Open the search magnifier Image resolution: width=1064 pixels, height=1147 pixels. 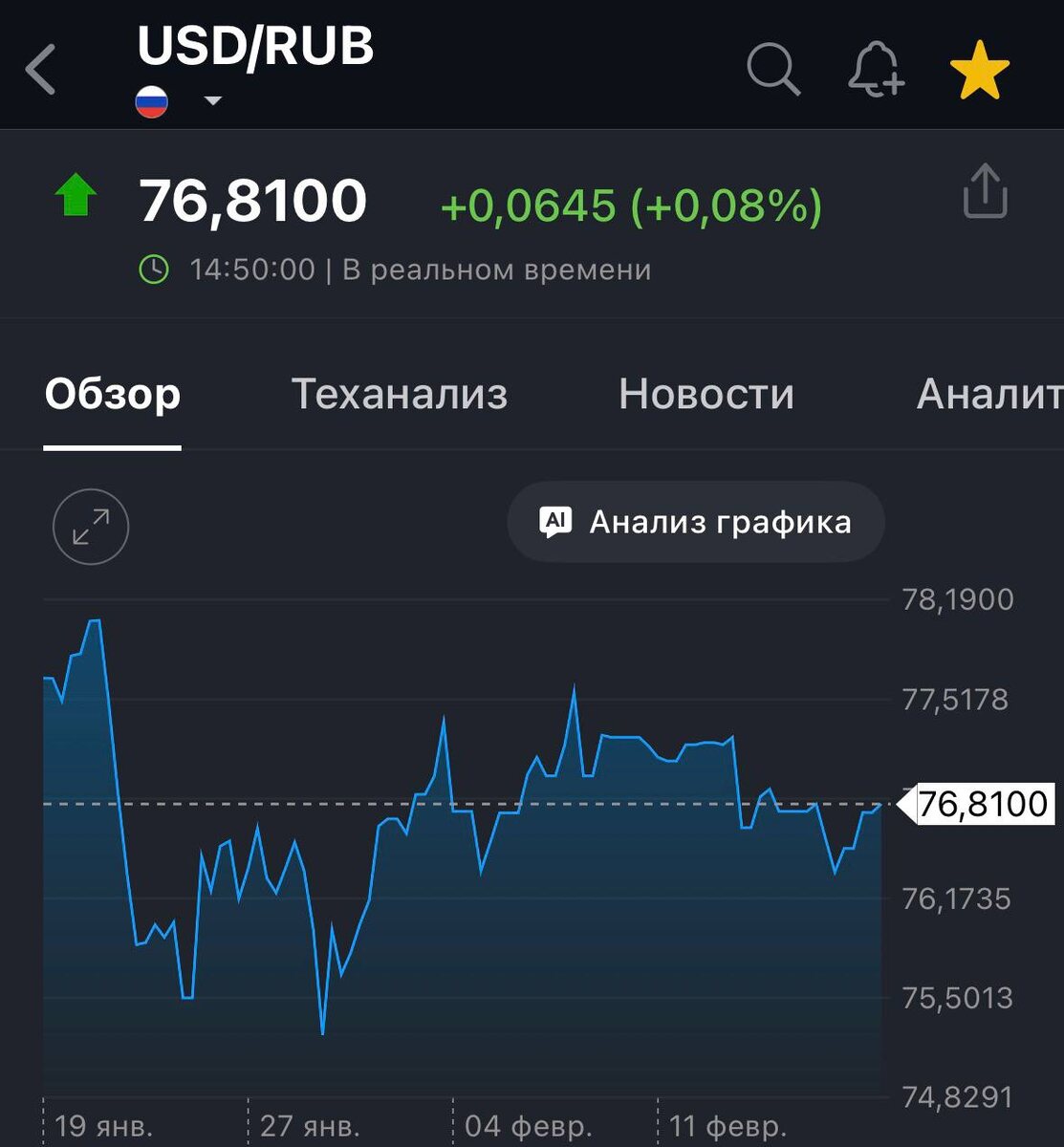(772, 70)
